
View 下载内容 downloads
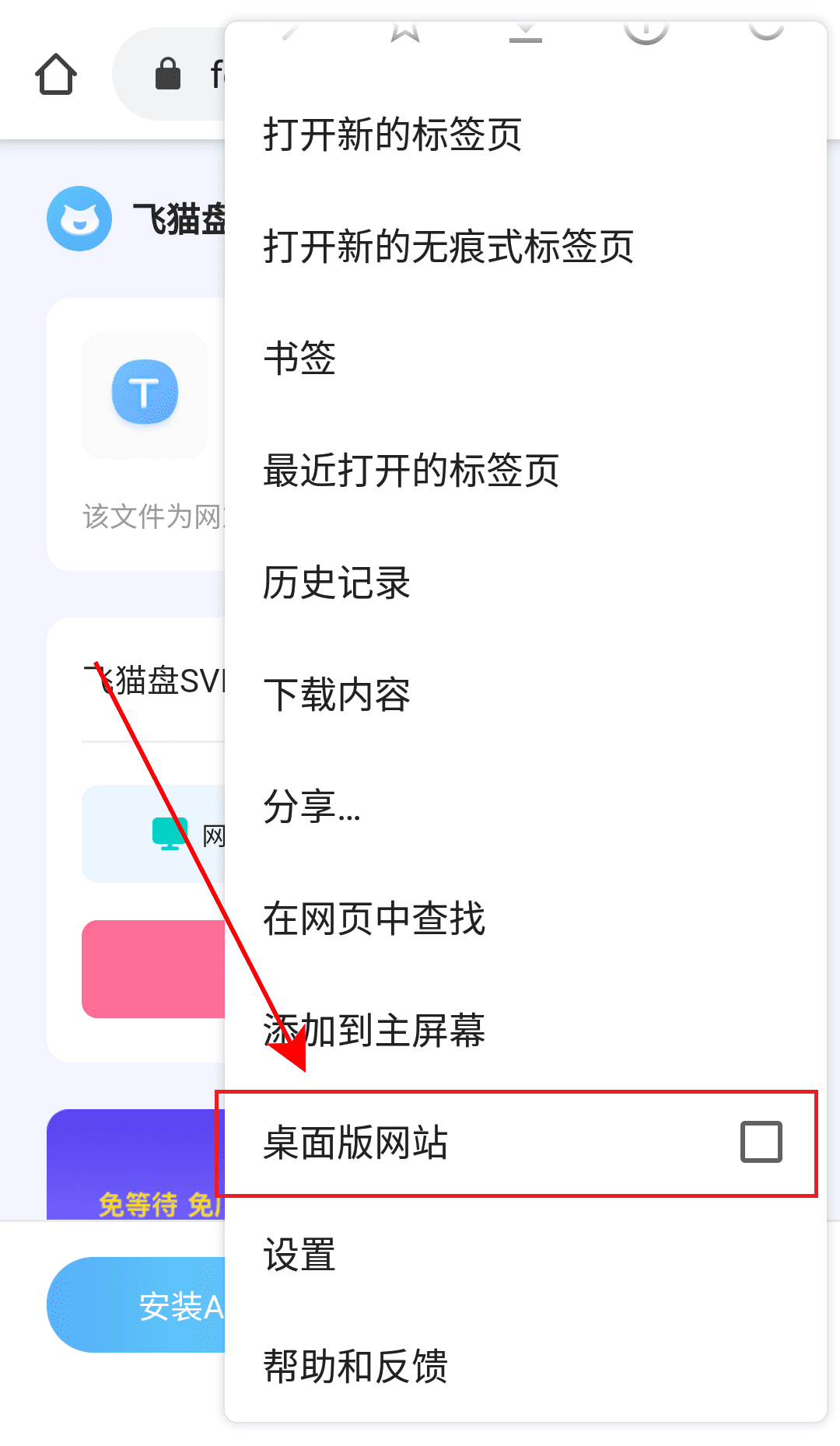tap(336, 695)
